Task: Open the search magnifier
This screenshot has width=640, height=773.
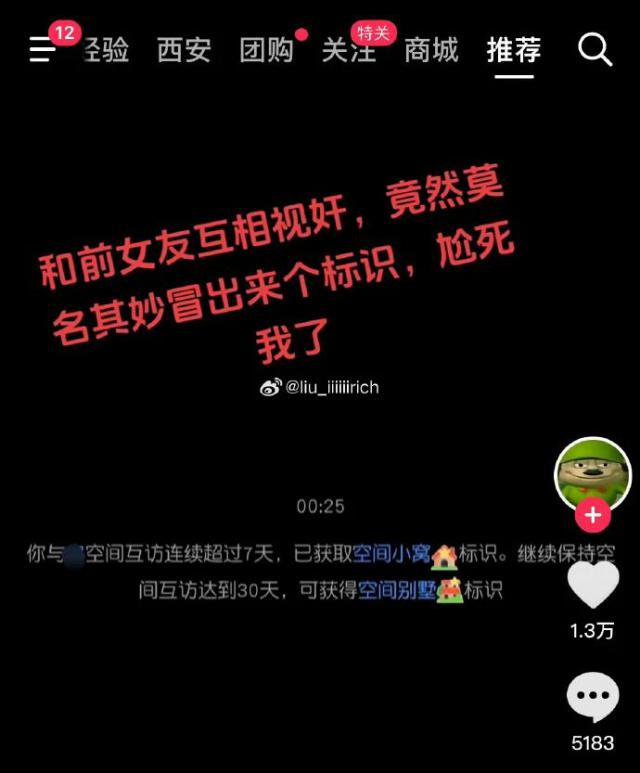Action: pyautogui.click(x=595, y=49)
